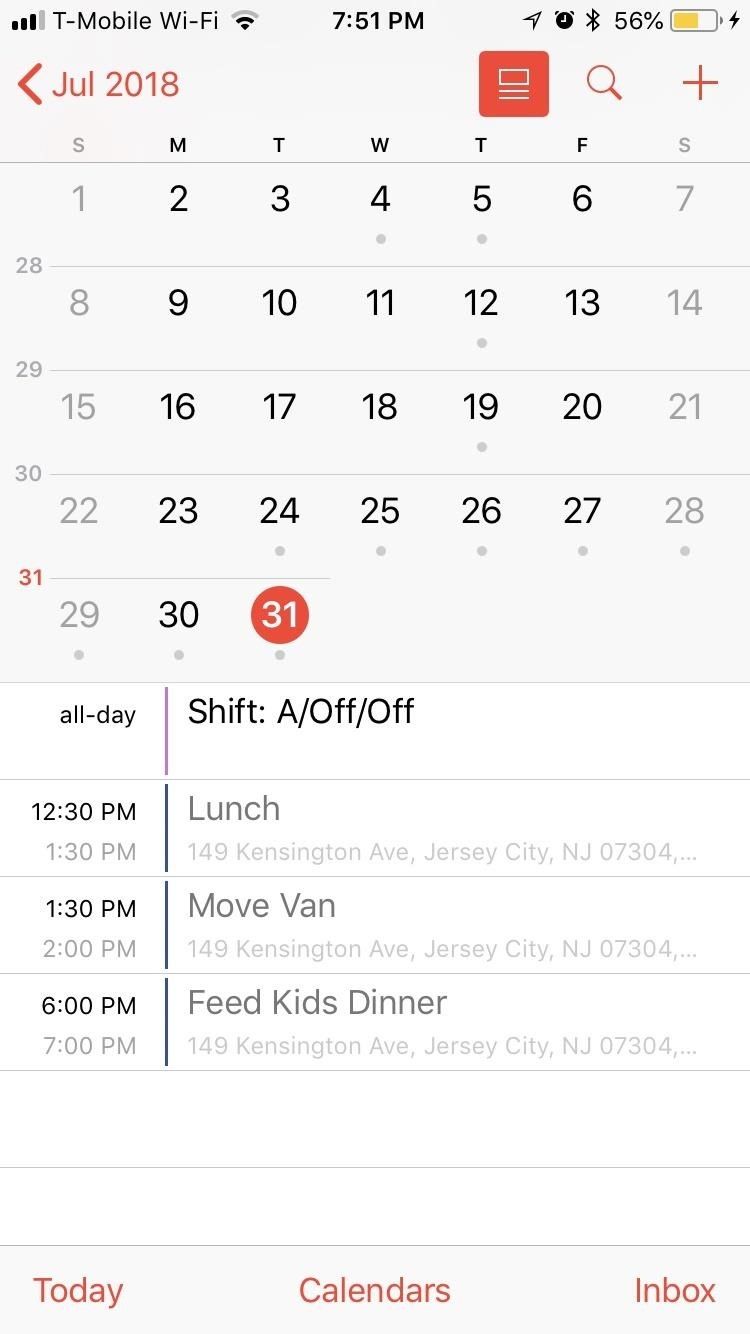
Task: Open the Feed Kids Dinner event
Action: (x=400, y=1022)
